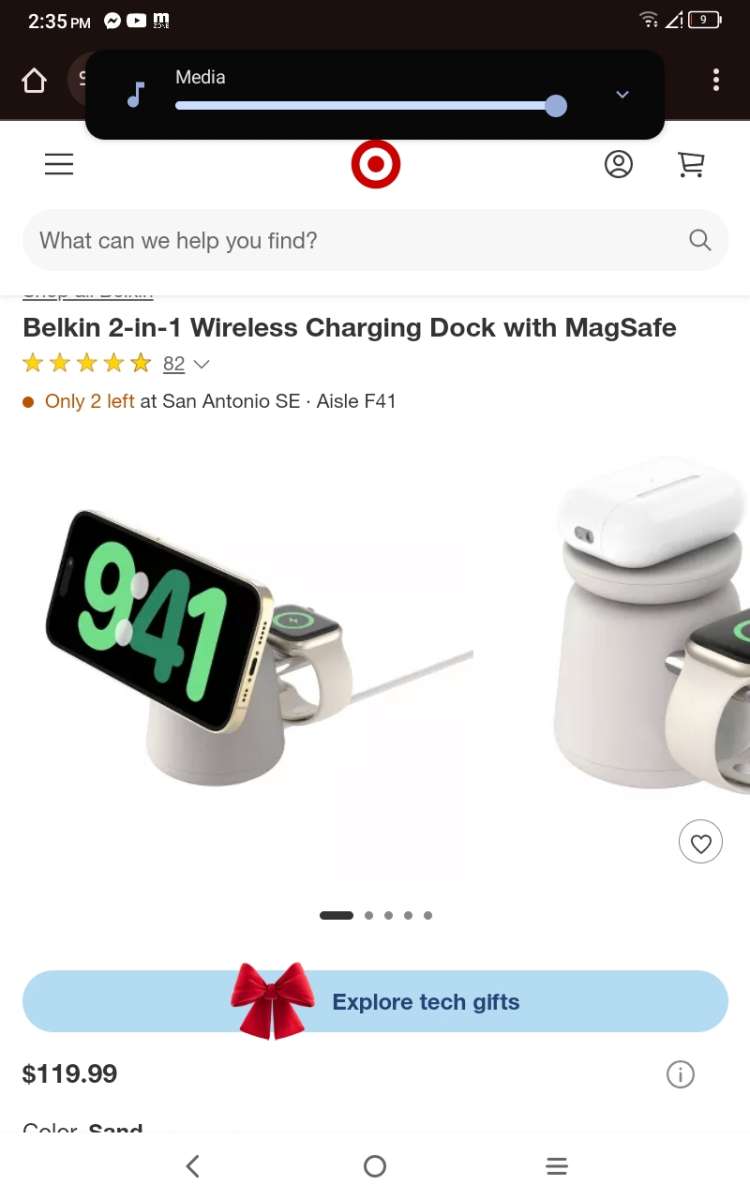Open the hamburger navigation menu
750x1200 pixels.
point(59,163)
